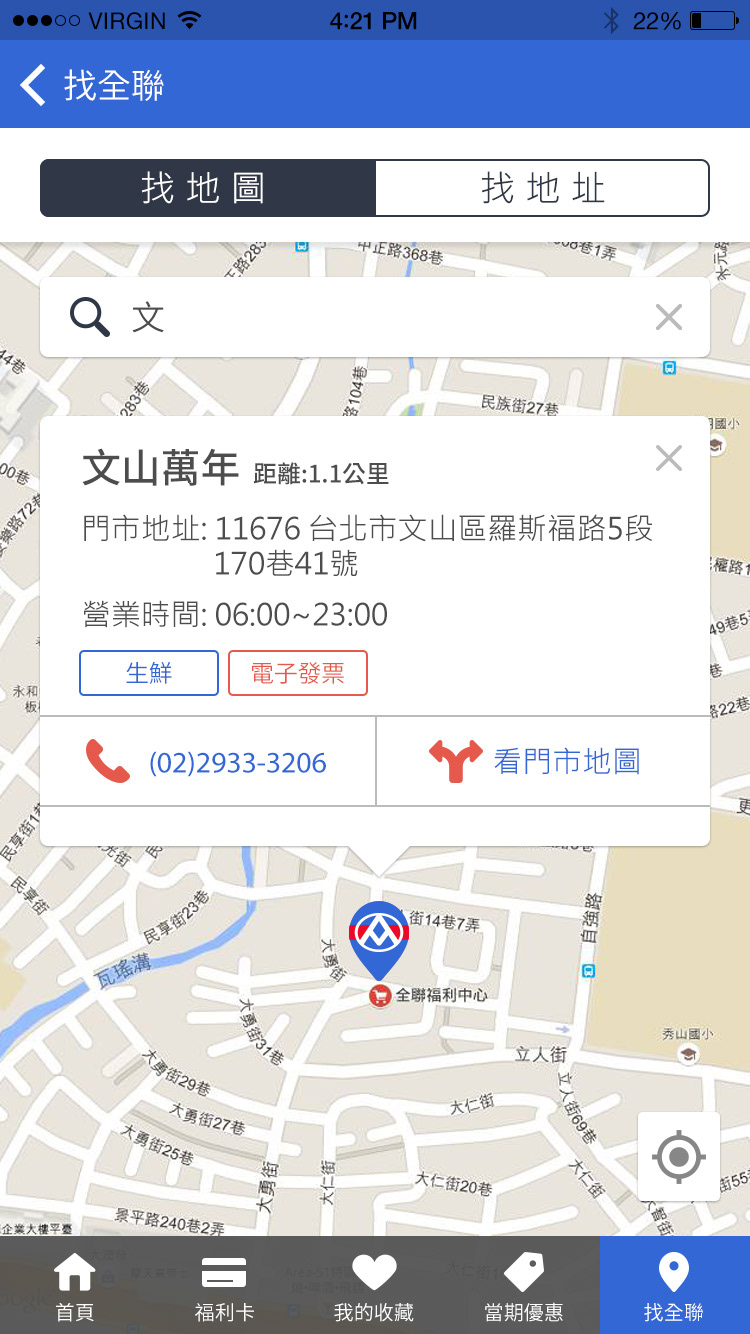Switch to the 找地址 tab
The image size is (750, 1334).
(542, 188)
